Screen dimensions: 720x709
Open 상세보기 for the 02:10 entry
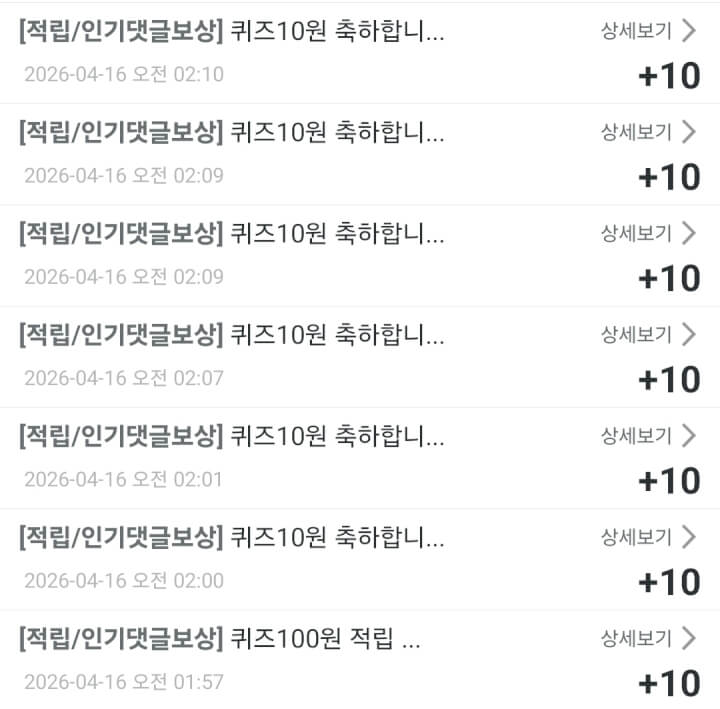pyautogui.click(x=647, y=30)
